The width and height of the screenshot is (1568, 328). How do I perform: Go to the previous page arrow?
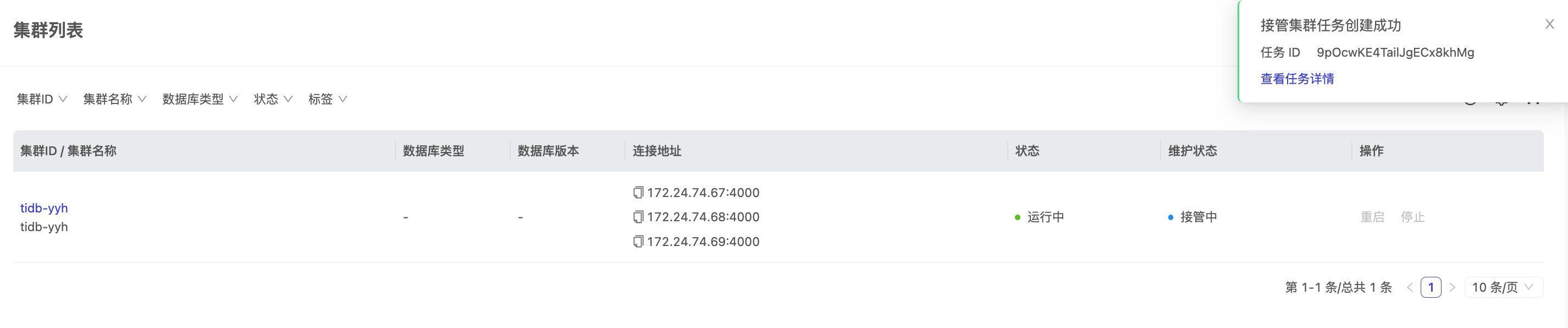coord(1409,287)
